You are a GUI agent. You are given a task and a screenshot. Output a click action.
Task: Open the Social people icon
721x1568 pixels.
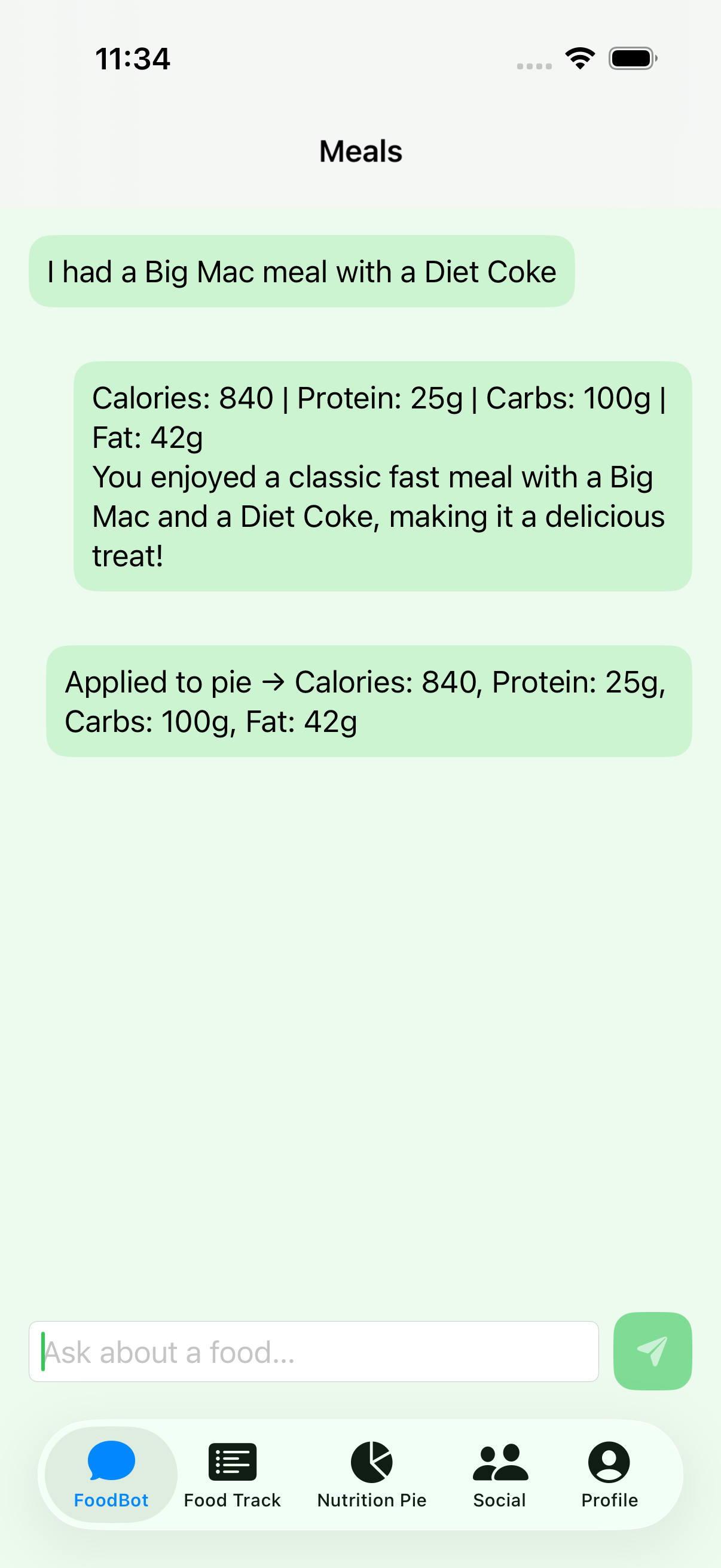point(499,1461)
